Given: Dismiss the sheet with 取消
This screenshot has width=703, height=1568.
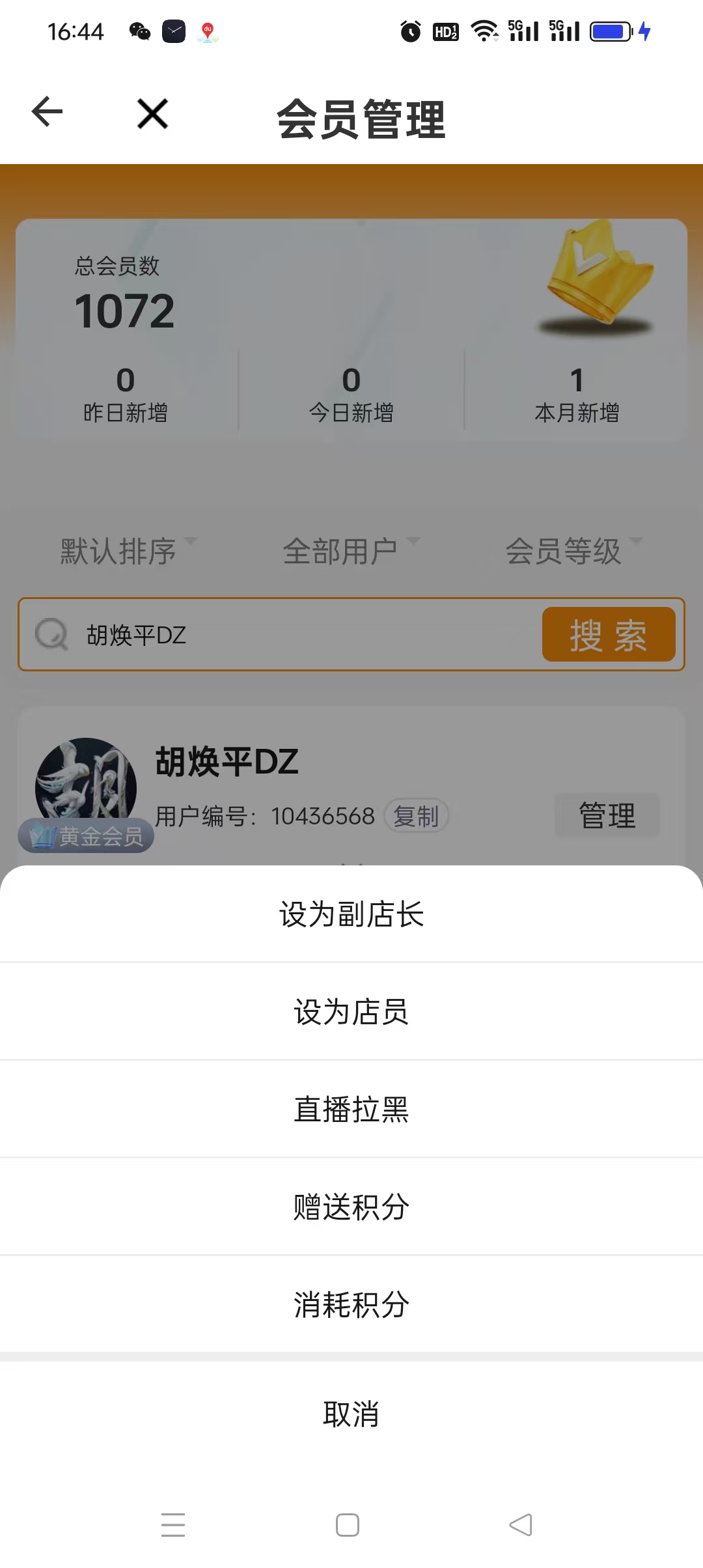Looking at the screenshot, I should pos(351,1414).
